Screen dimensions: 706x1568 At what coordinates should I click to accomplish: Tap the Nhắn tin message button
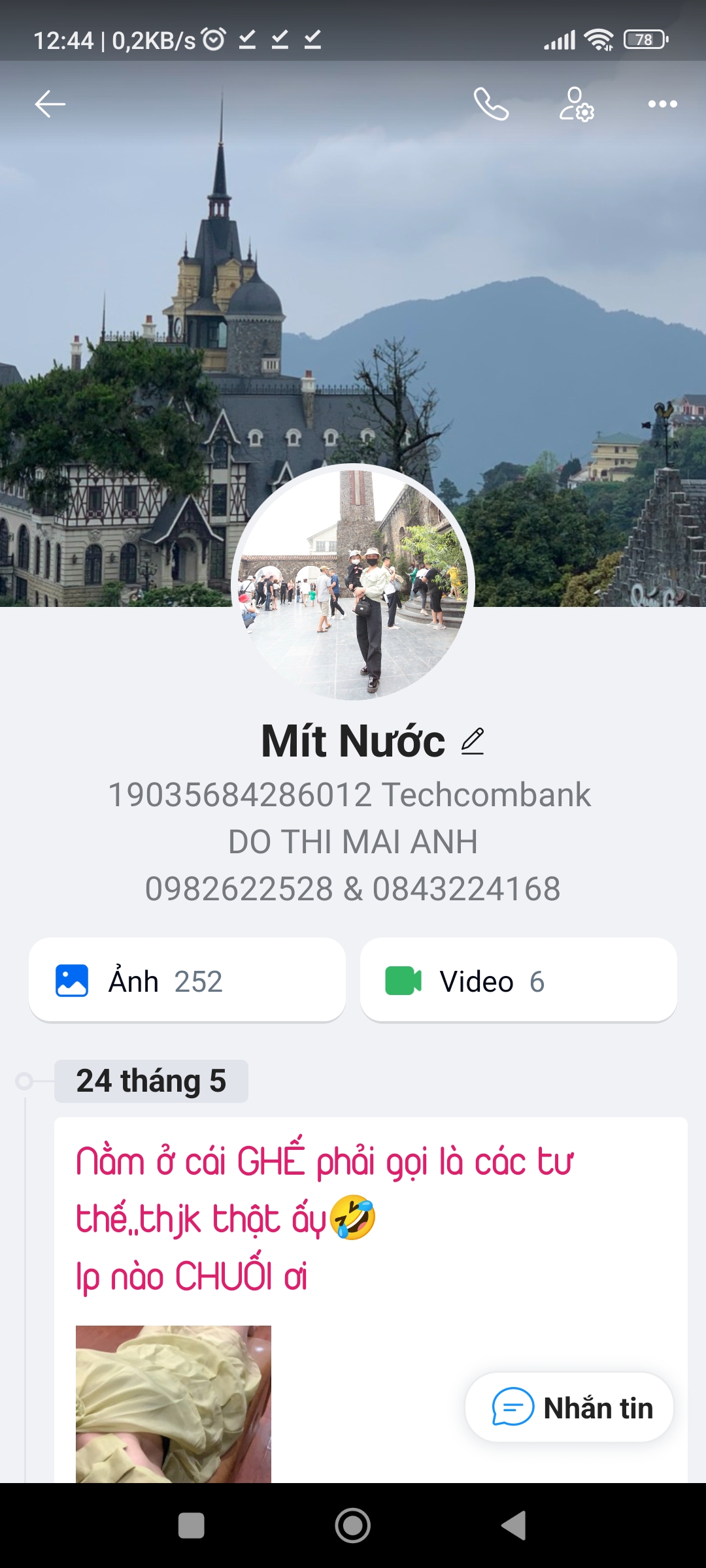click(x=569, y=1407)
